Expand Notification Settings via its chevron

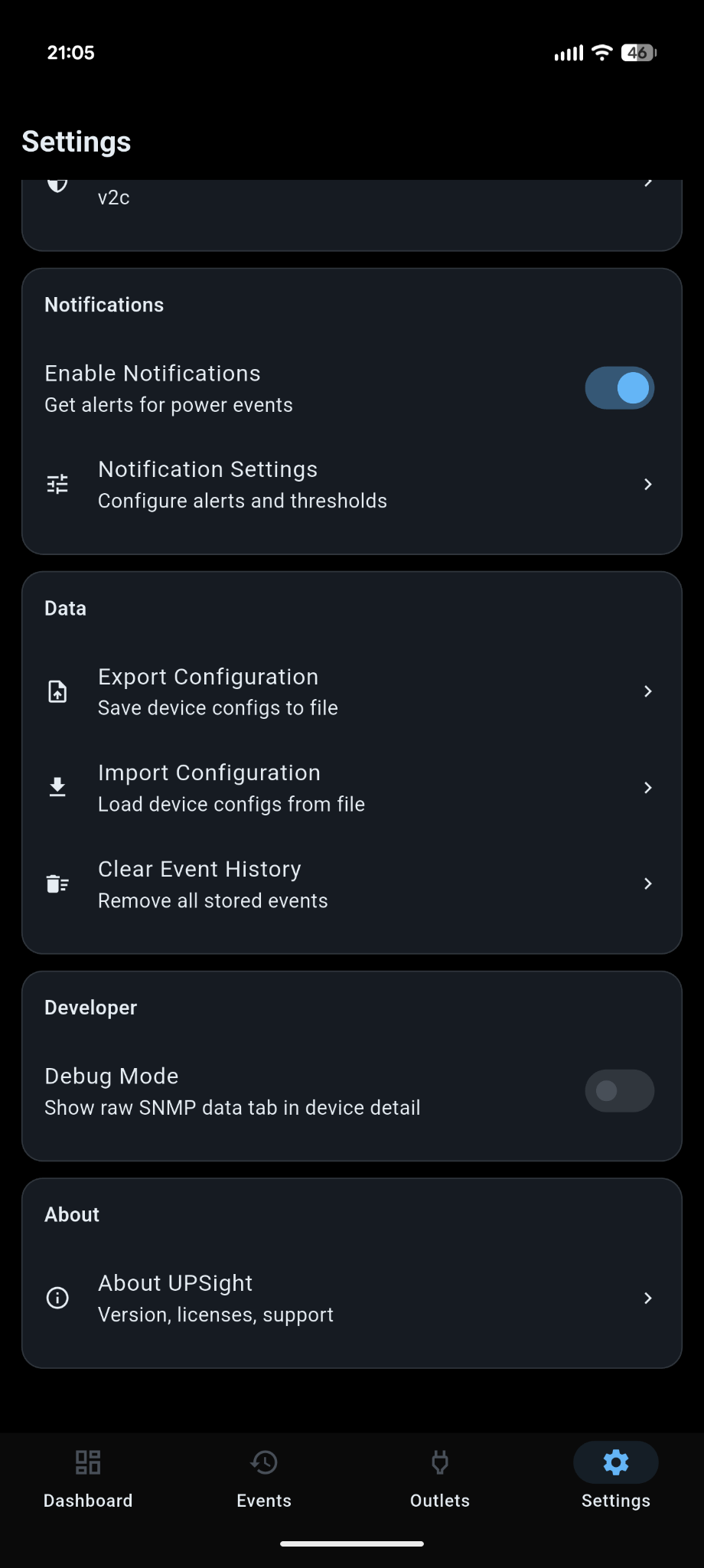pyautogui.click(x=647, y=484)
